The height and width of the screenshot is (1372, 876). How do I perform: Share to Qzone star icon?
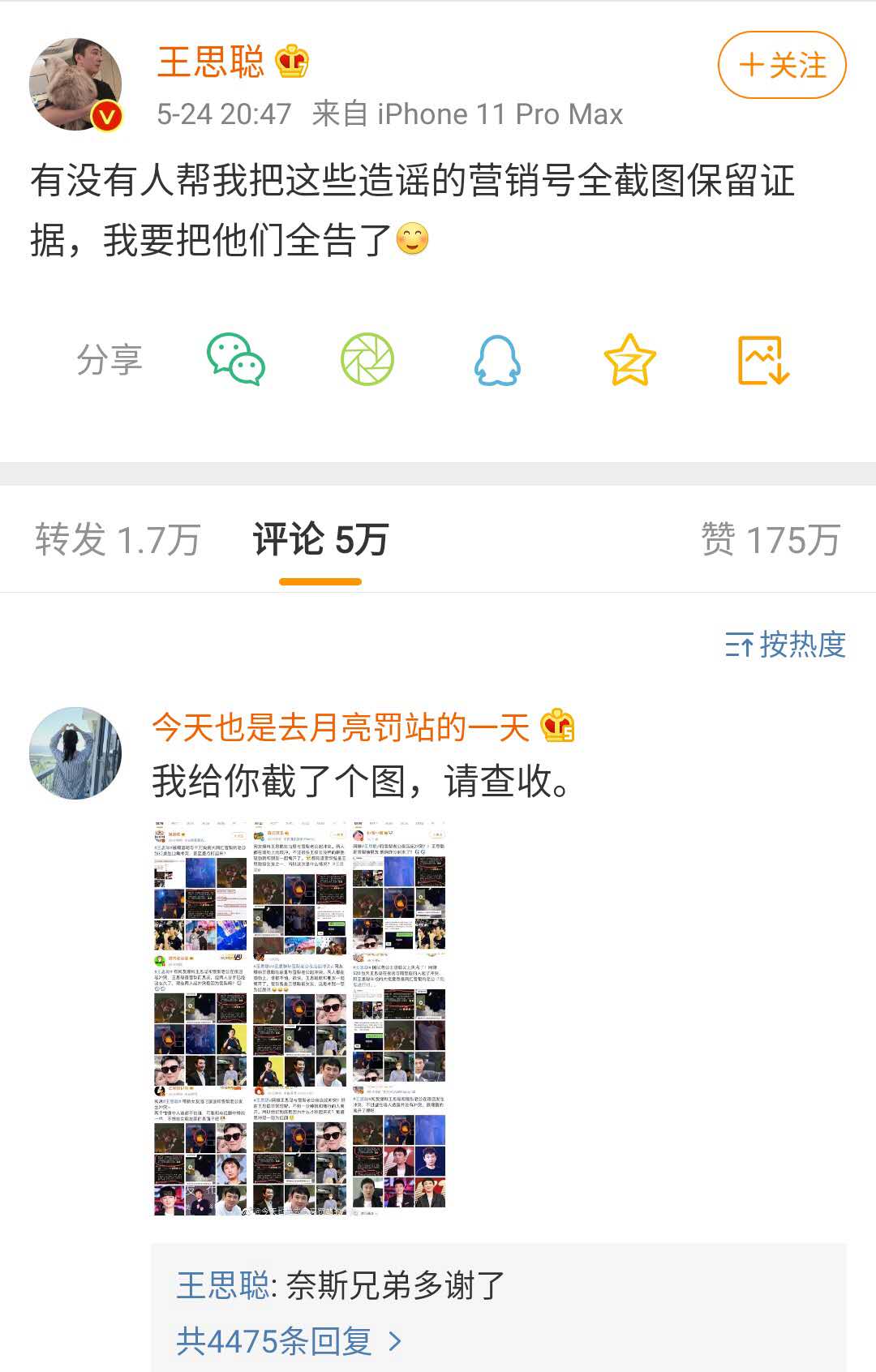point(629,359)
